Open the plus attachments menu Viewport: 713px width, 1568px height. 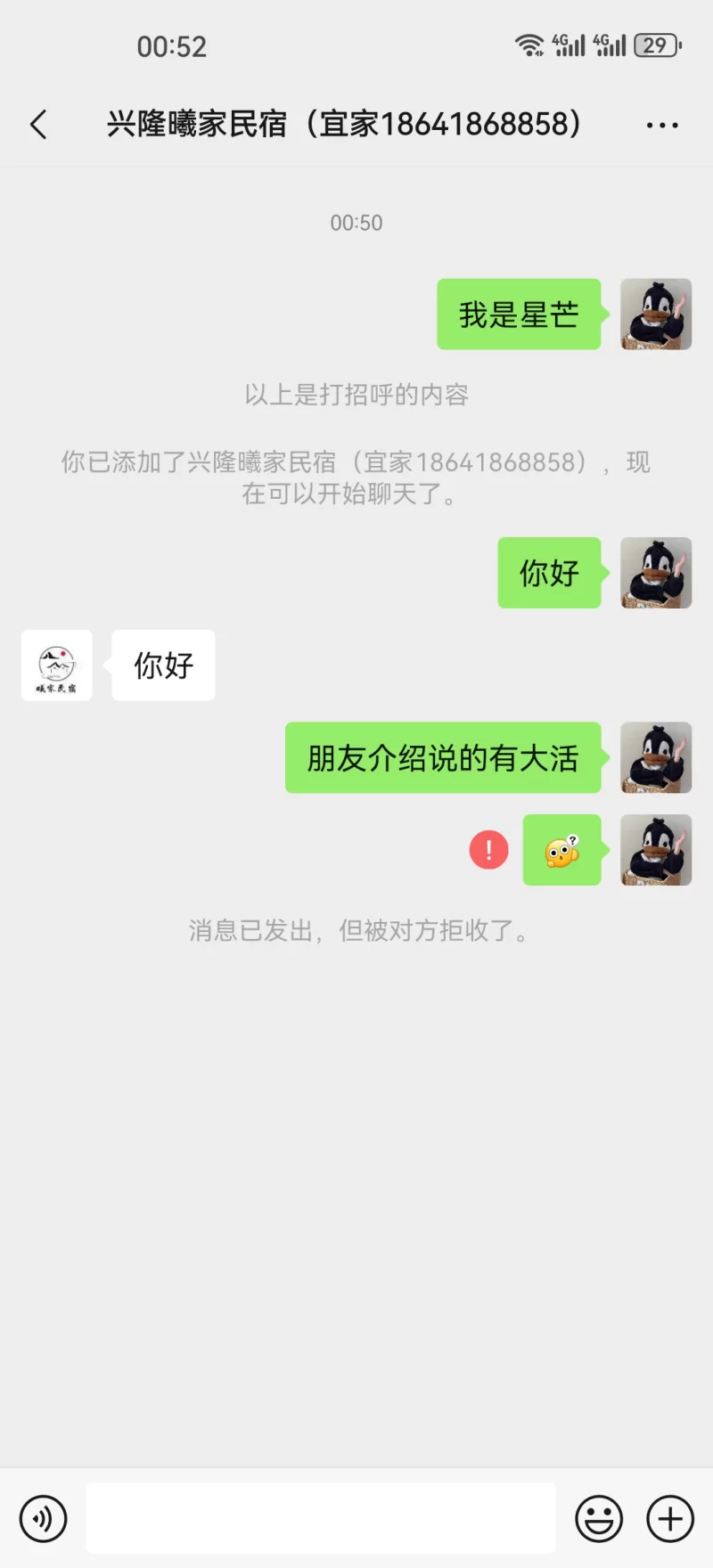[x=670, y=1519]
